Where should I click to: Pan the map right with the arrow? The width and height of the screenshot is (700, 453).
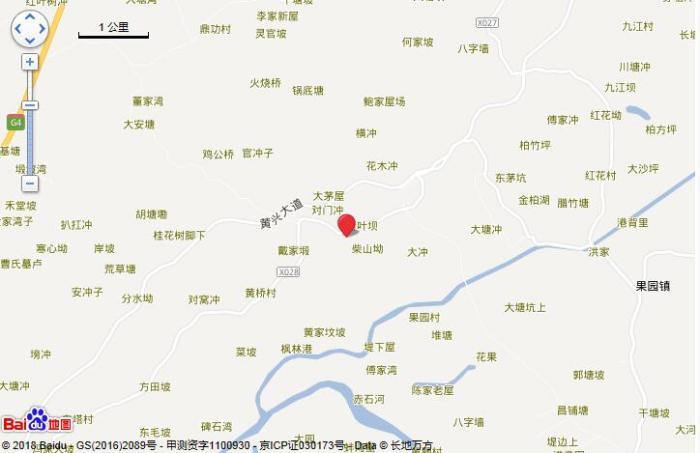(x=42, y=29)
